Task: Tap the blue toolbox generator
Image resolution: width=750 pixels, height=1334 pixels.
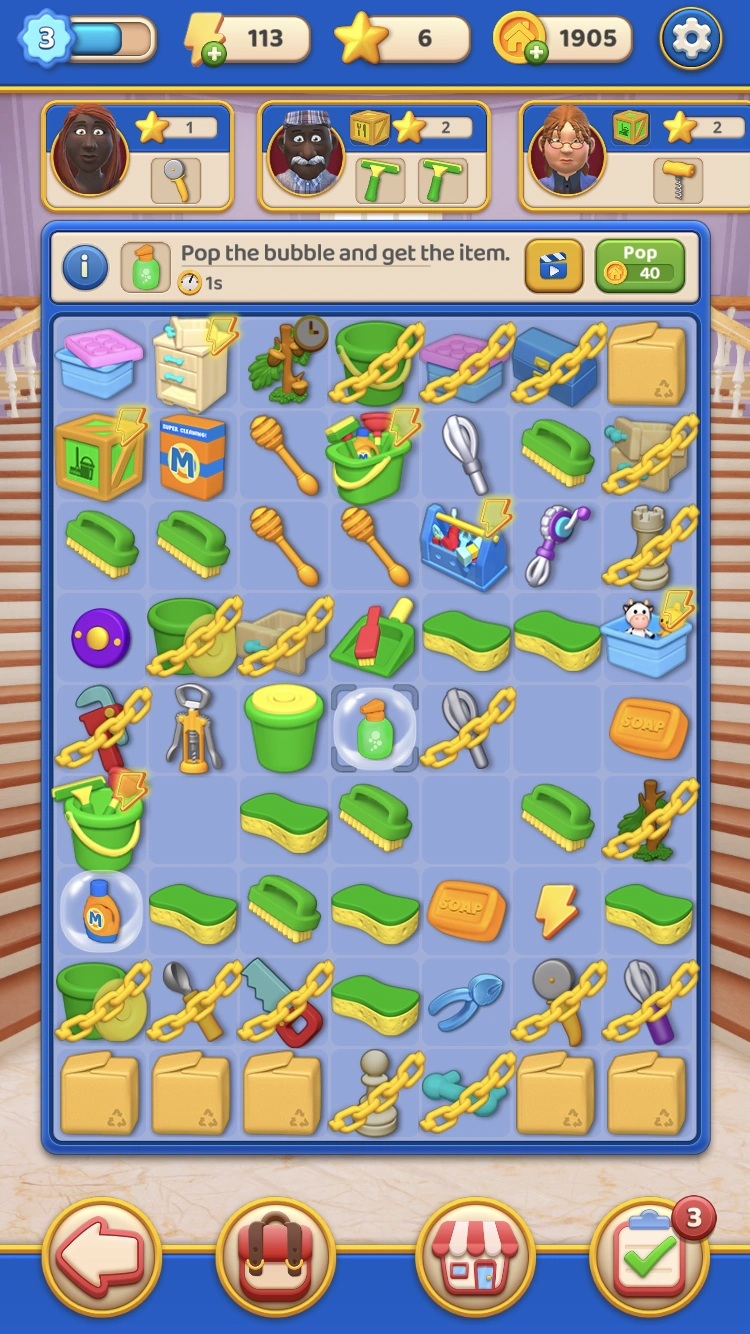Action: coord(466,547)
